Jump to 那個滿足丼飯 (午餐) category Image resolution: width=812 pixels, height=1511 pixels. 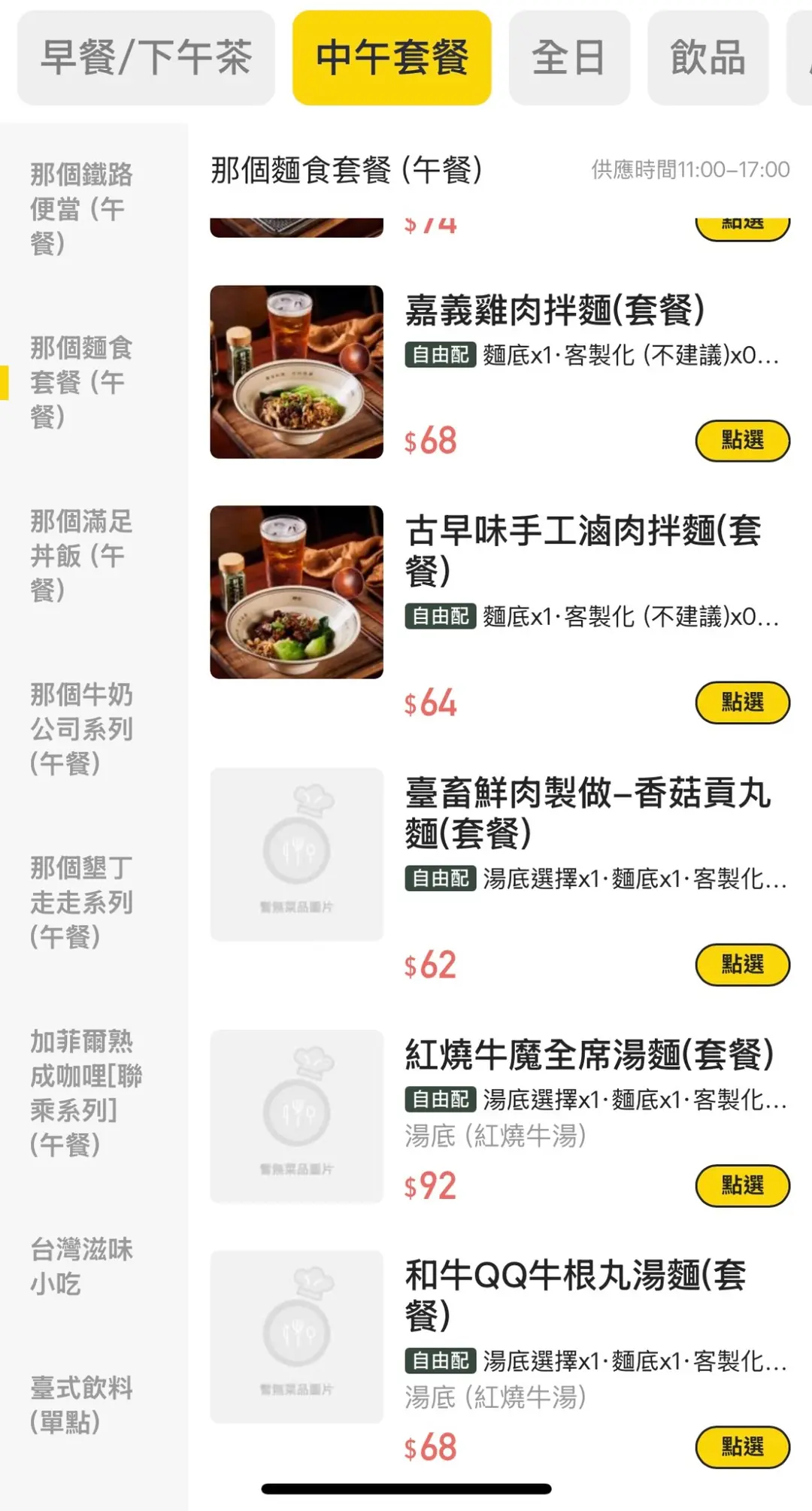pyautogui.click(x=81, y=555)
